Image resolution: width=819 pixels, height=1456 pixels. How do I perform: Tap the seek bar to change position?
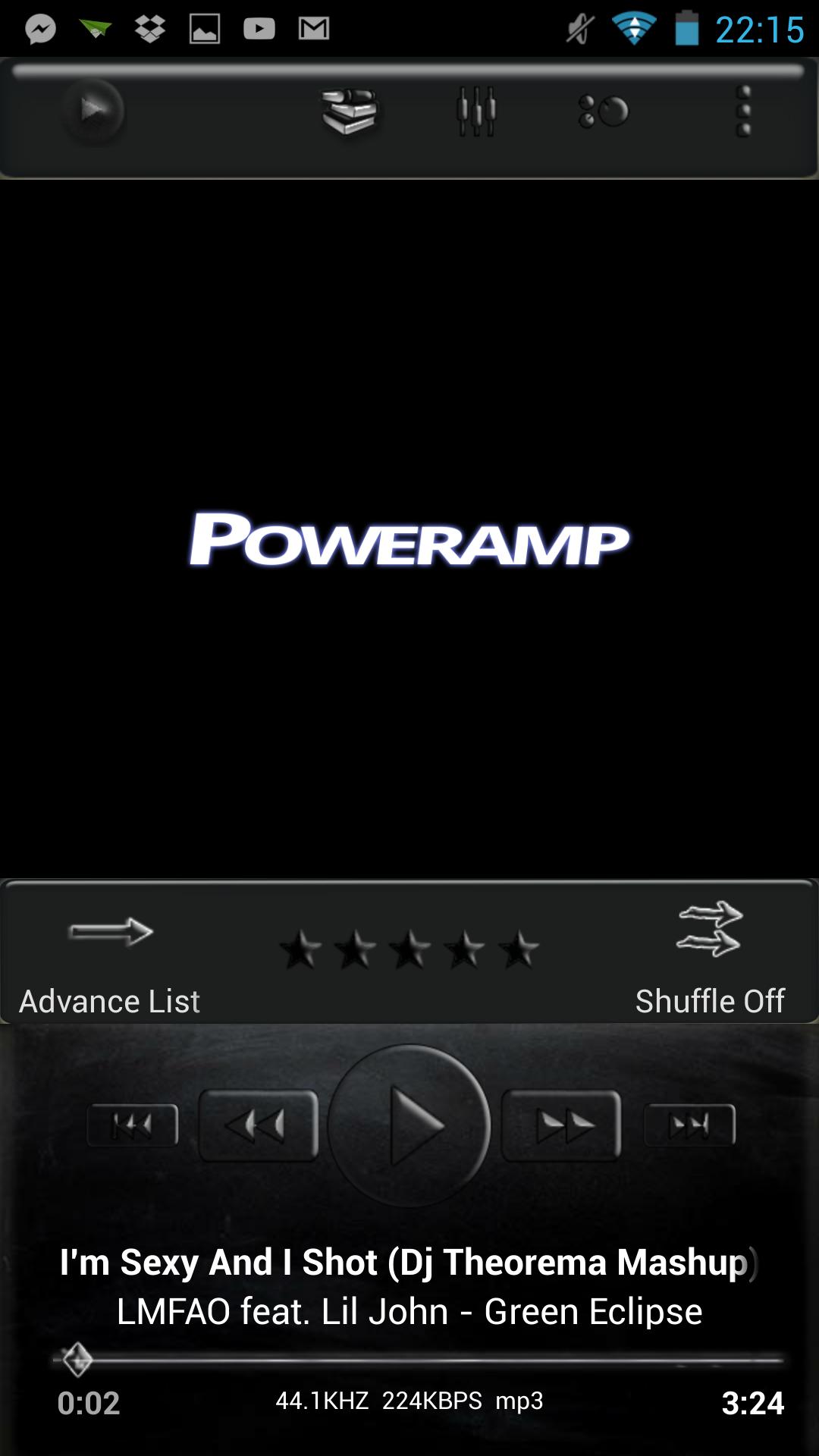coord(417,1360)
